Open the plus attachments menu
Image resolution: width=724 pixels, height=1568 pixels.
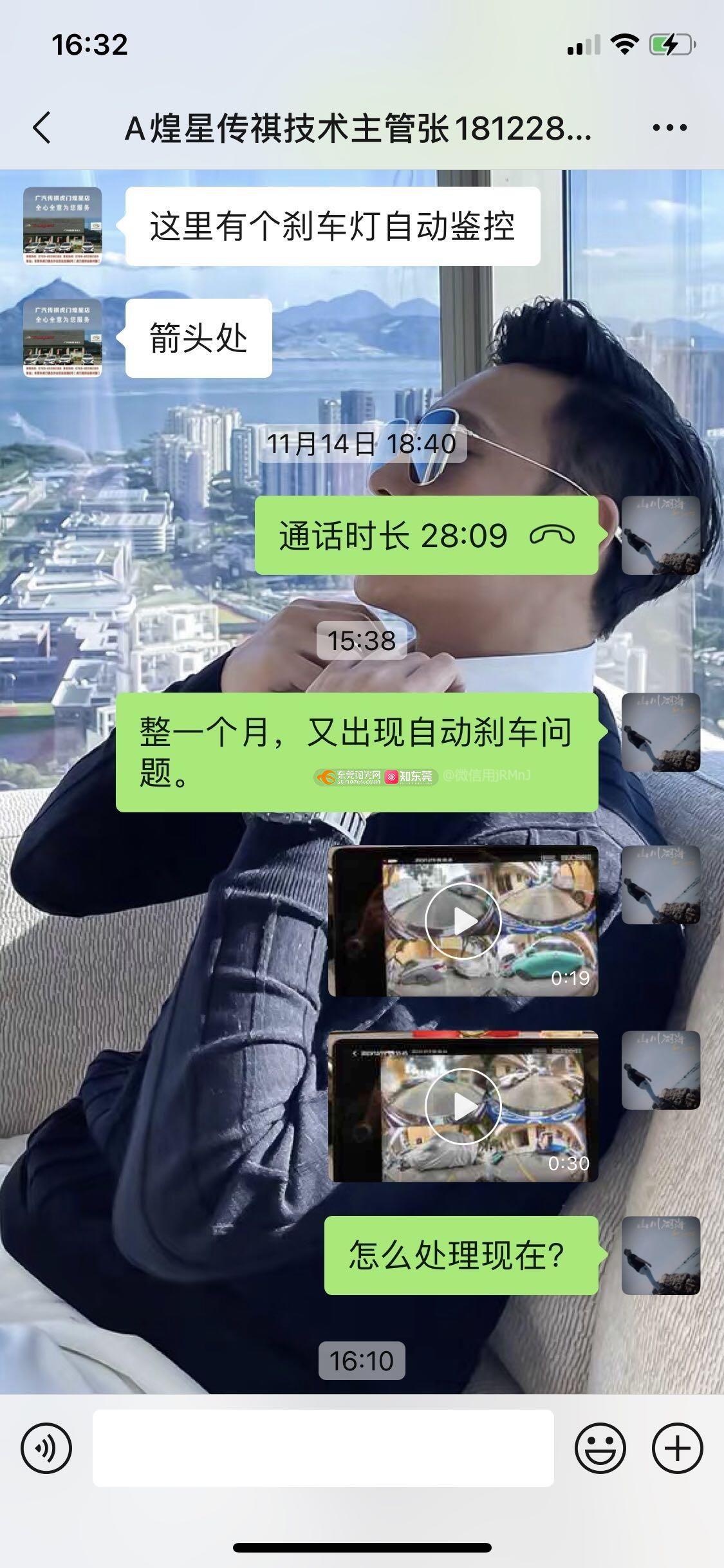pyautogui.click(x=677, y=1448)
